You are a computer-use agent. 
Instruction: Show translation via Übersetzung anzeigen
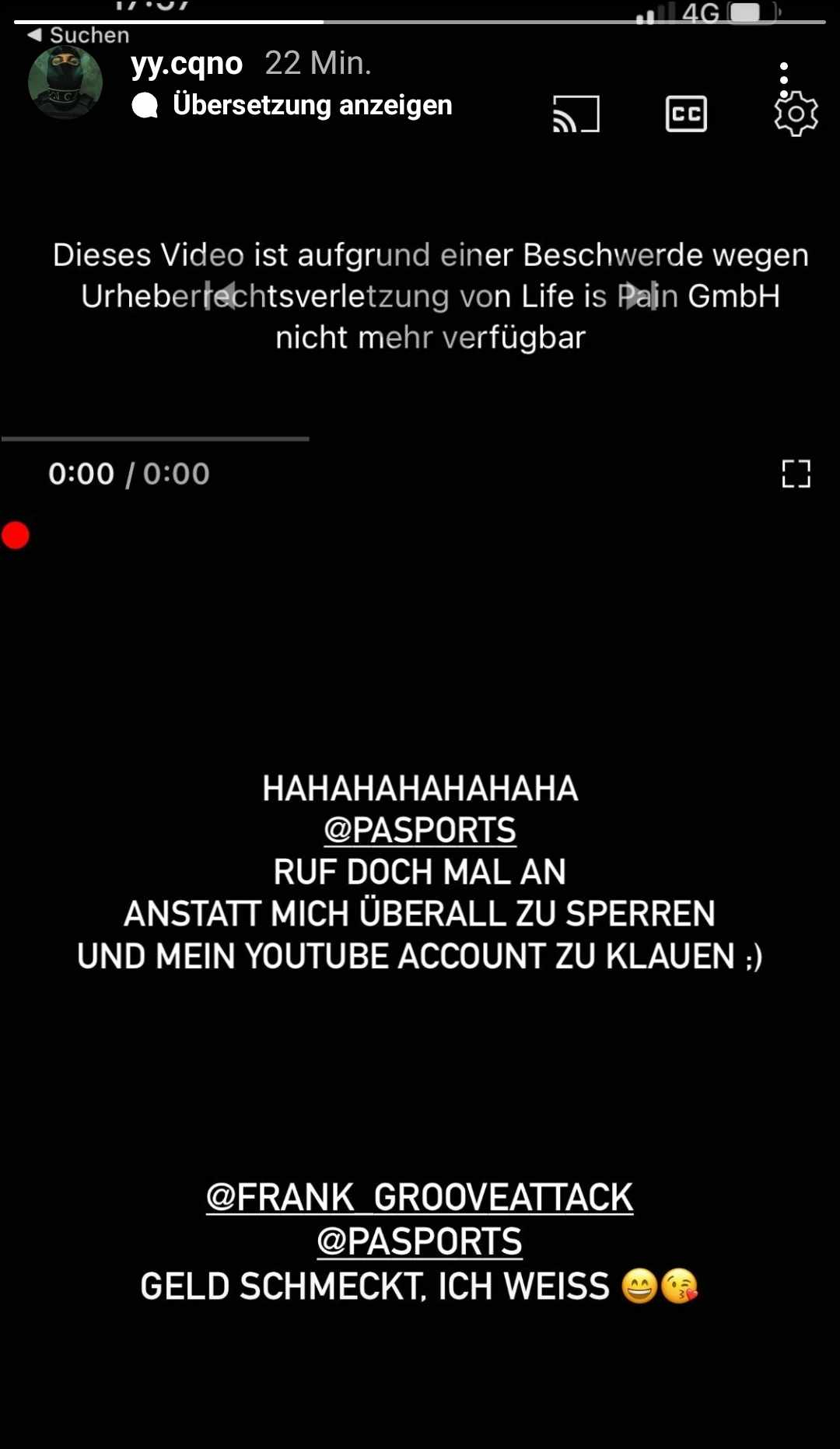pos(311,105)
